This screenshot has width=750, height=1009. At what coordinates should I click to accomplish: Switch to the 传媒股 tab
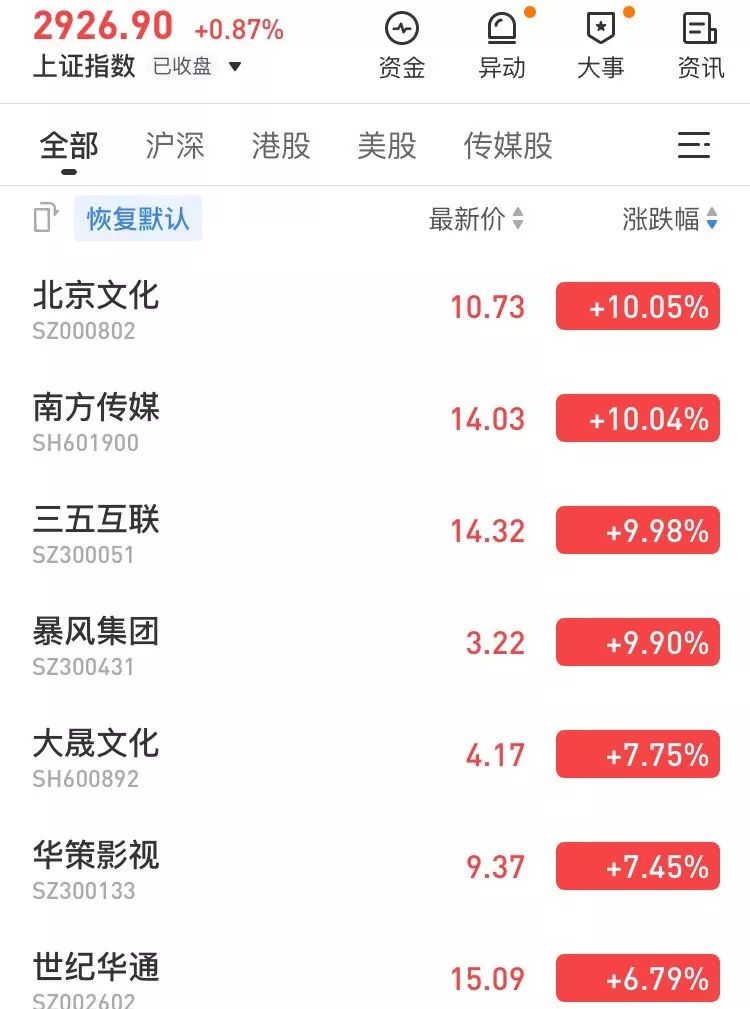click(x=508, y=146)
